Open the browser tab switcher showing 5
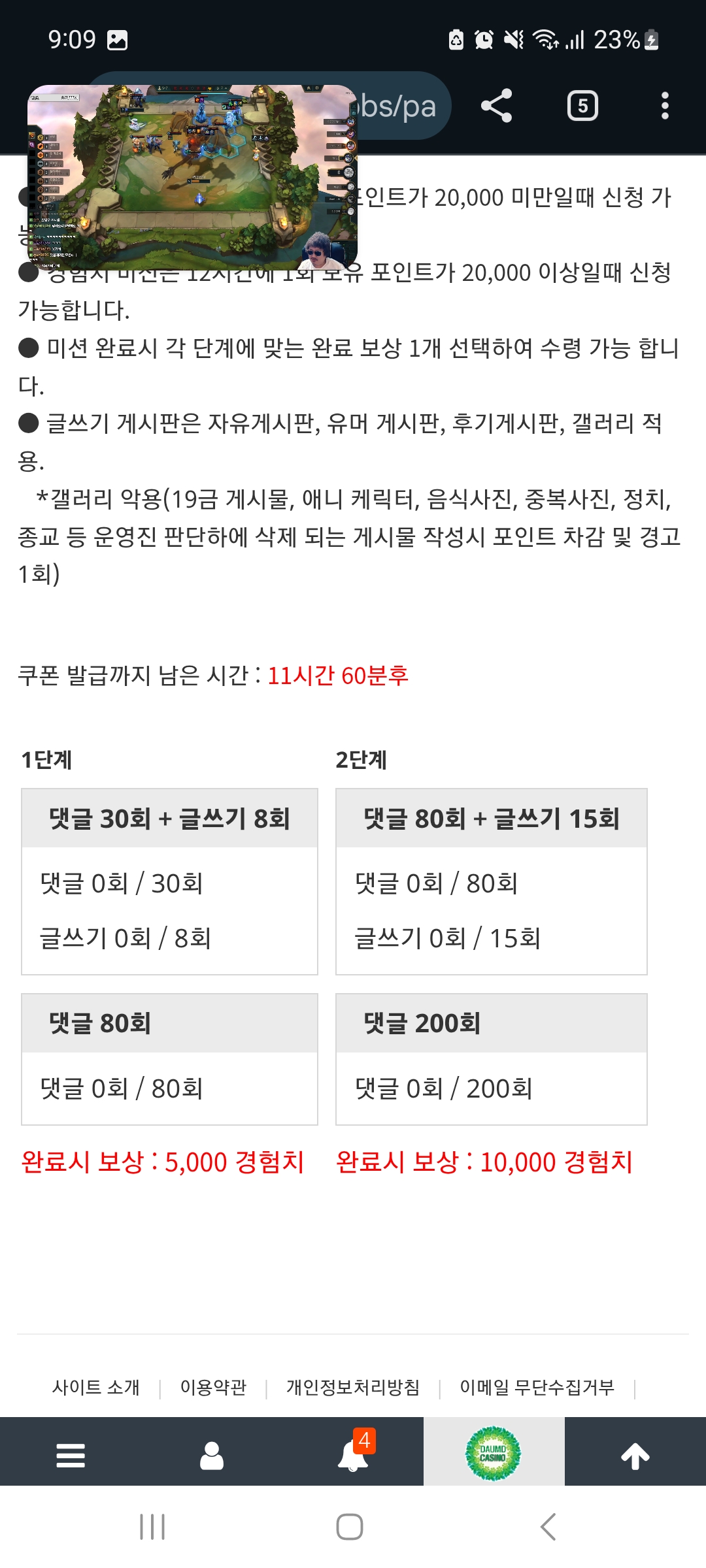 [582, 106]
